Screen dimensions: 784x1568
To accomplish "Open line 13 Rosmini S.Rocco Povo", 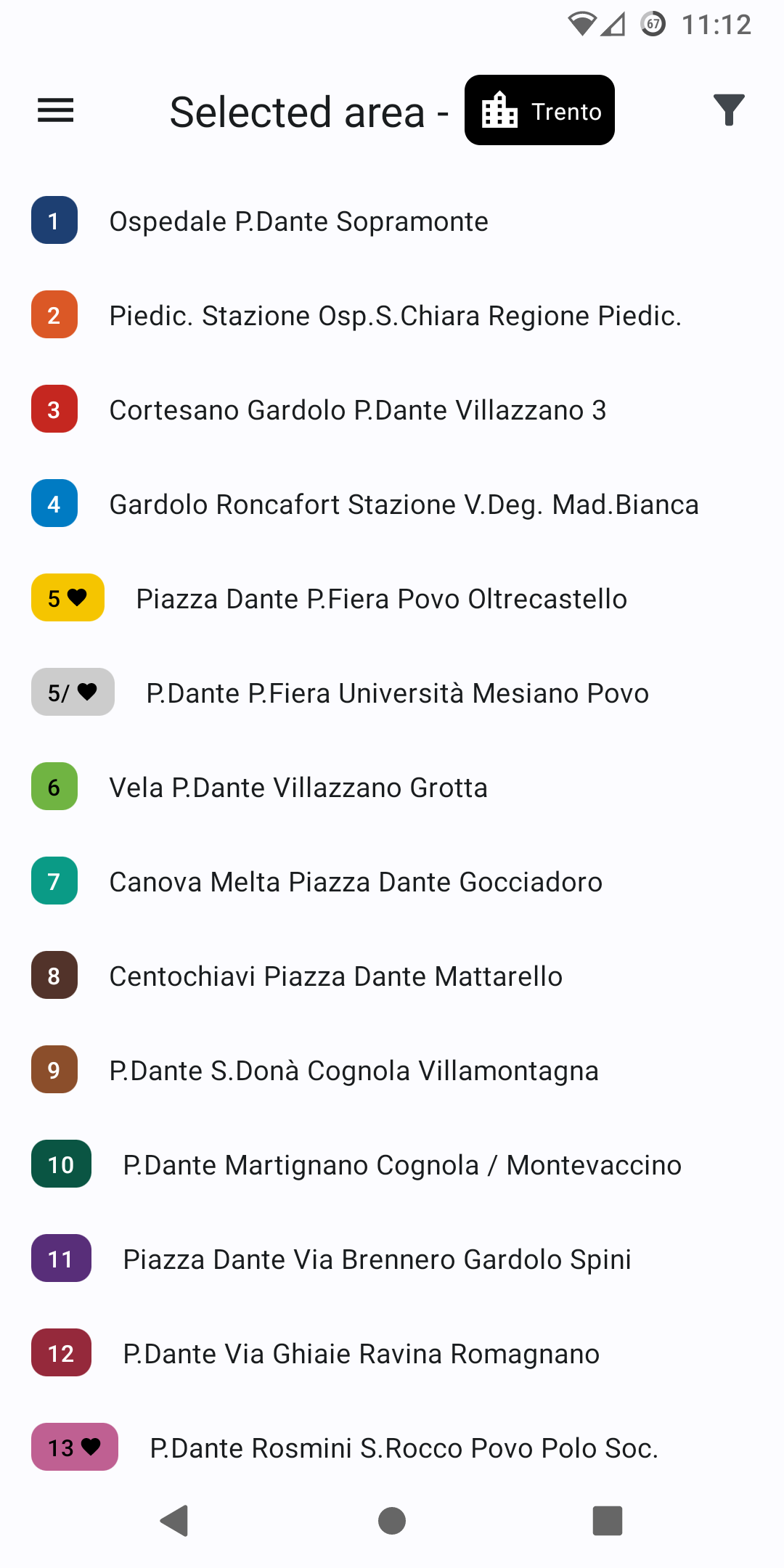I will (404, 1448).
